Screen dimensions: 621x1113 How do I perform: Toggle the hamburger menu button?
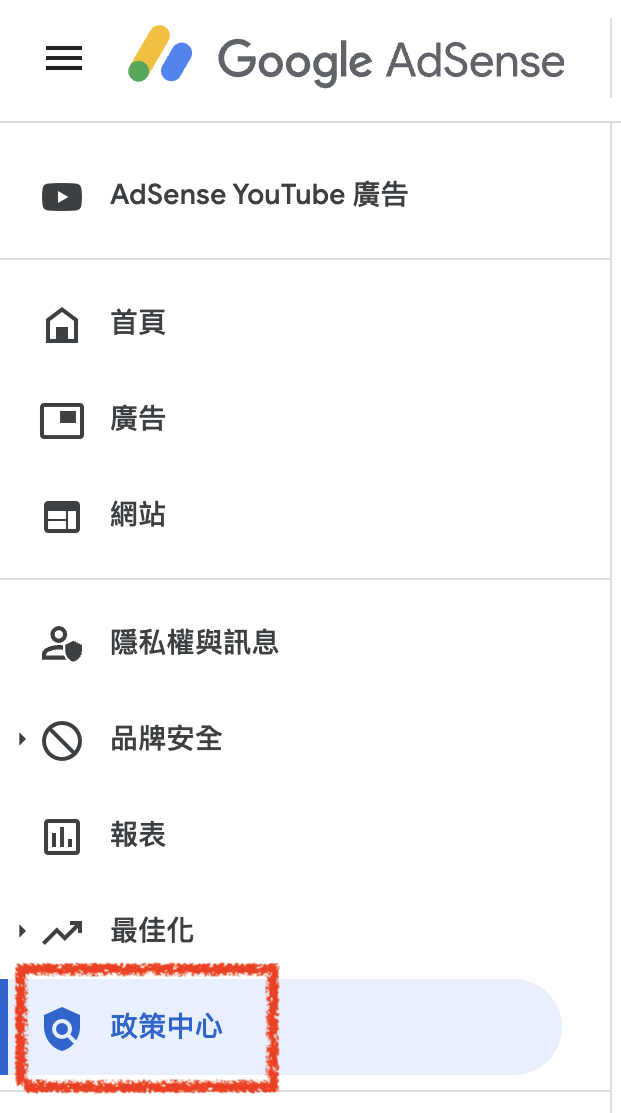pos(63,59)
